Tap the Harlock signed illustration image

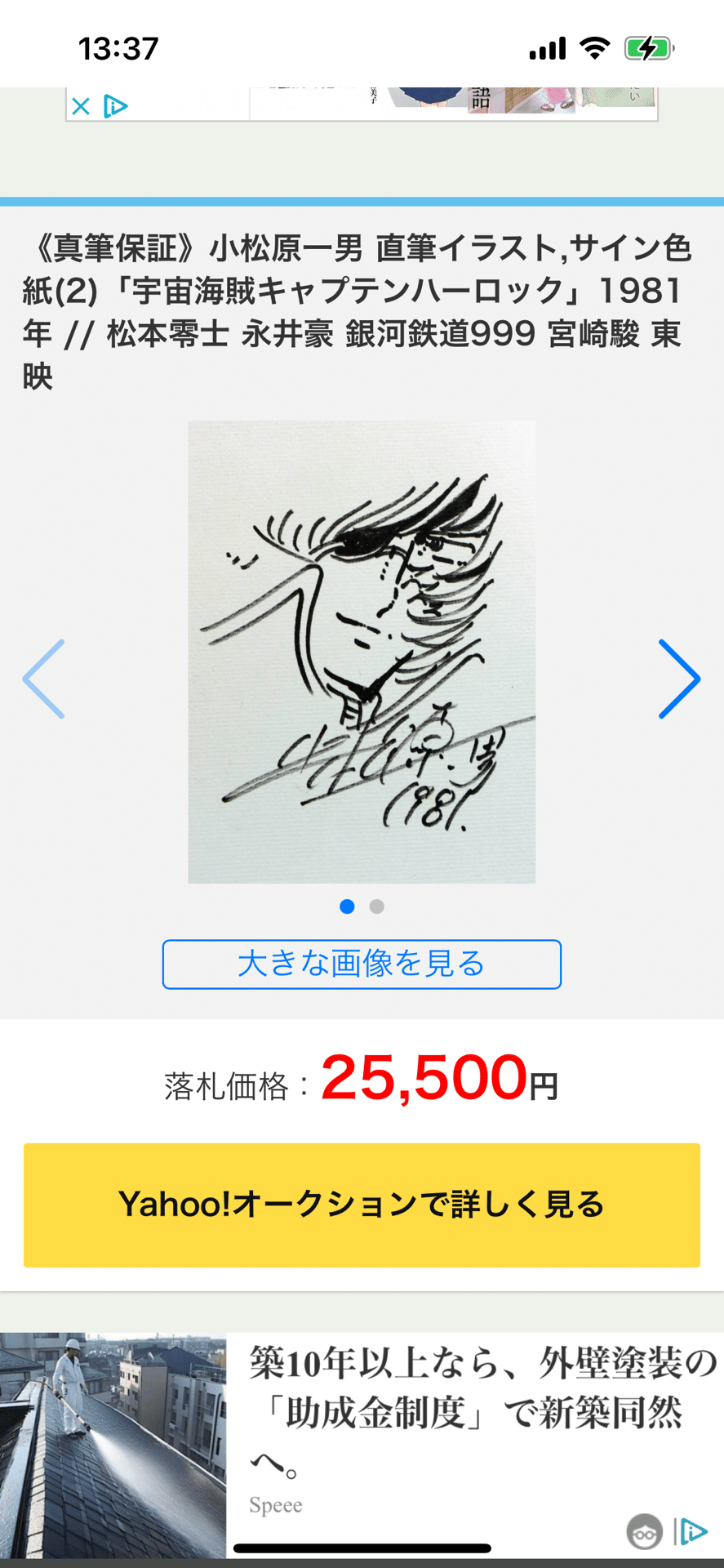pos(362,651)
